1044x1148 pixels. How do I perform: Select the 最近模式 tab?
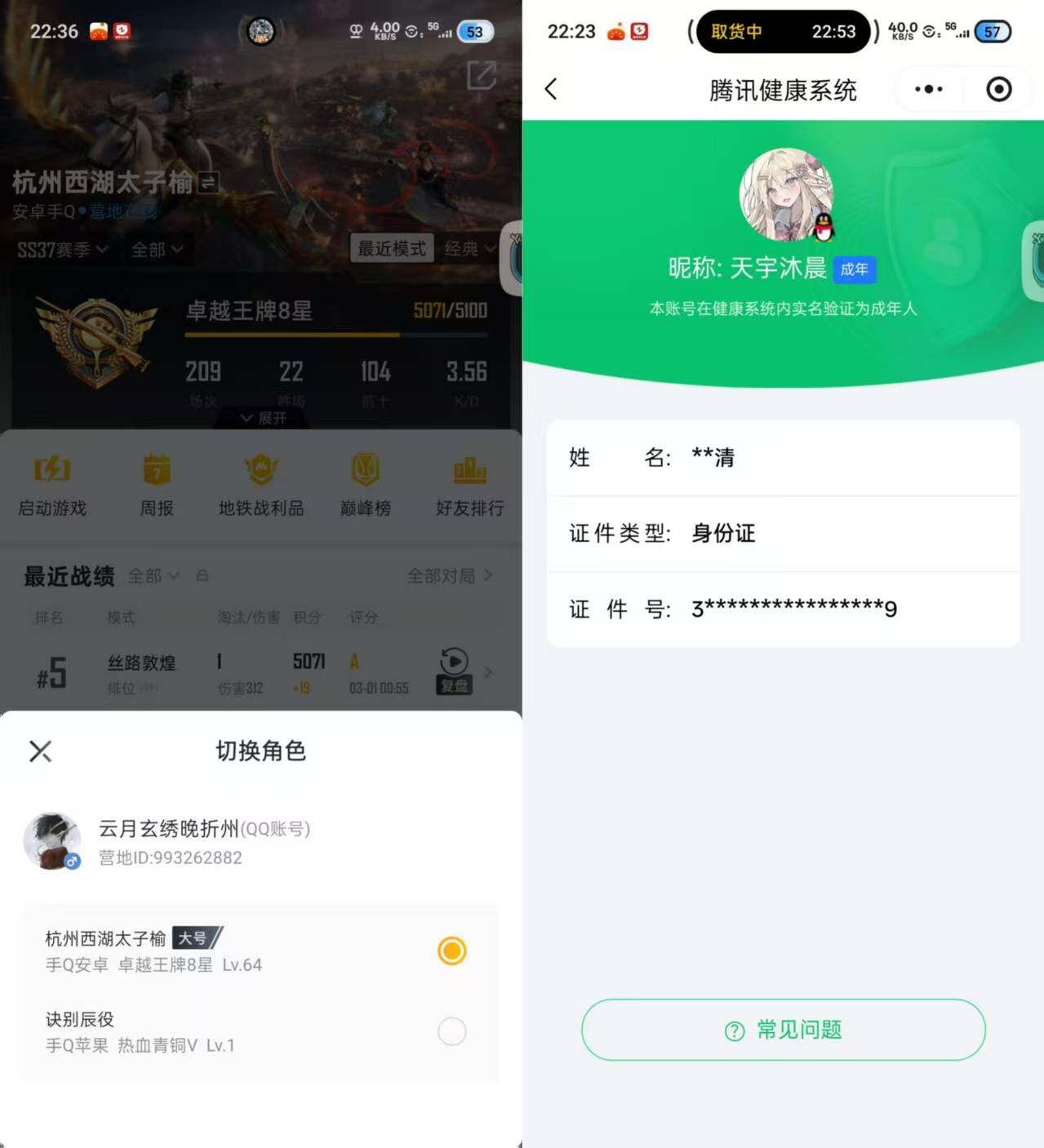pos(392,249)
